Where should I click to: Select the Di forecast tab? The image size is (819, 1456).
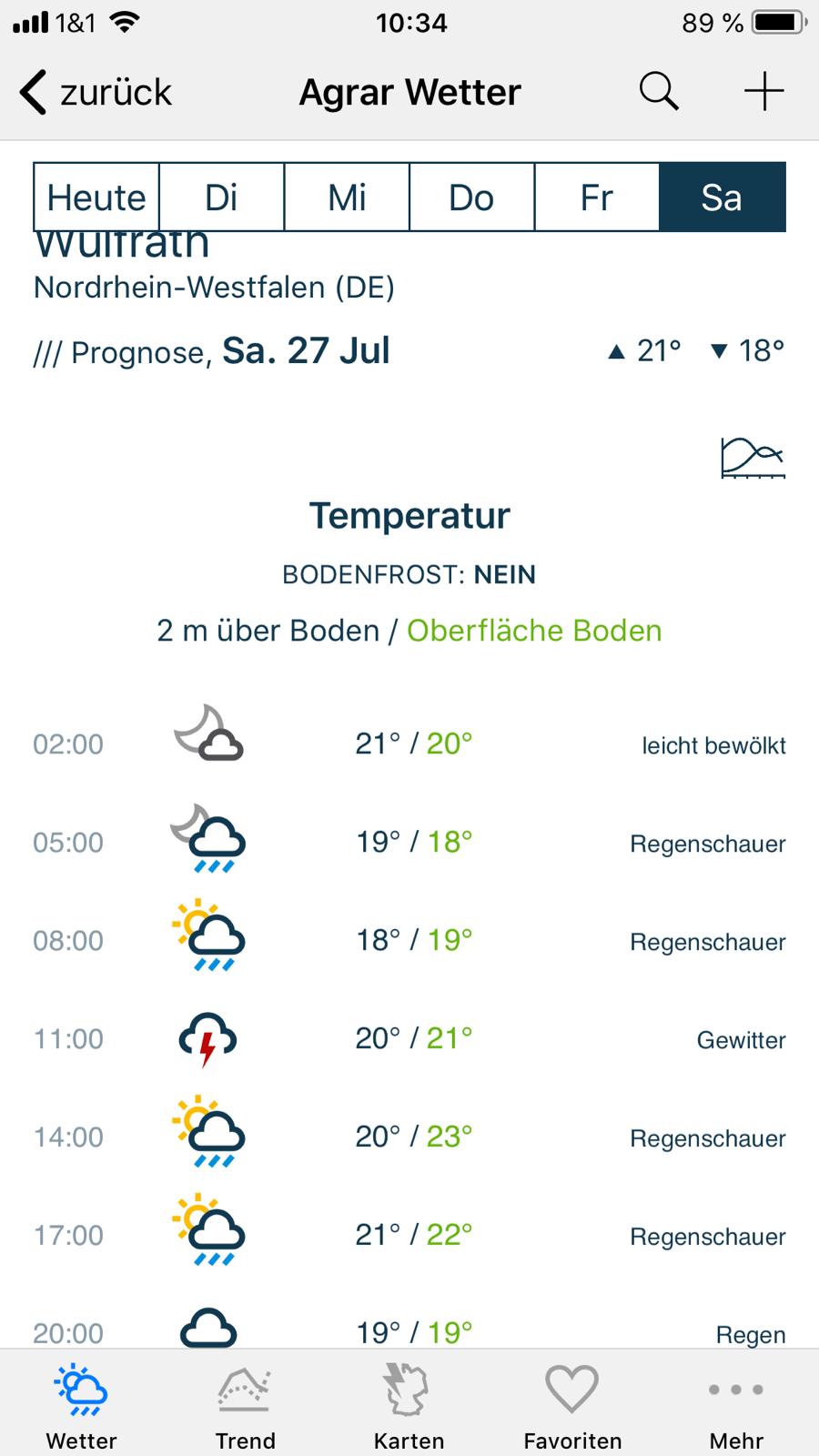coord(221,197)
